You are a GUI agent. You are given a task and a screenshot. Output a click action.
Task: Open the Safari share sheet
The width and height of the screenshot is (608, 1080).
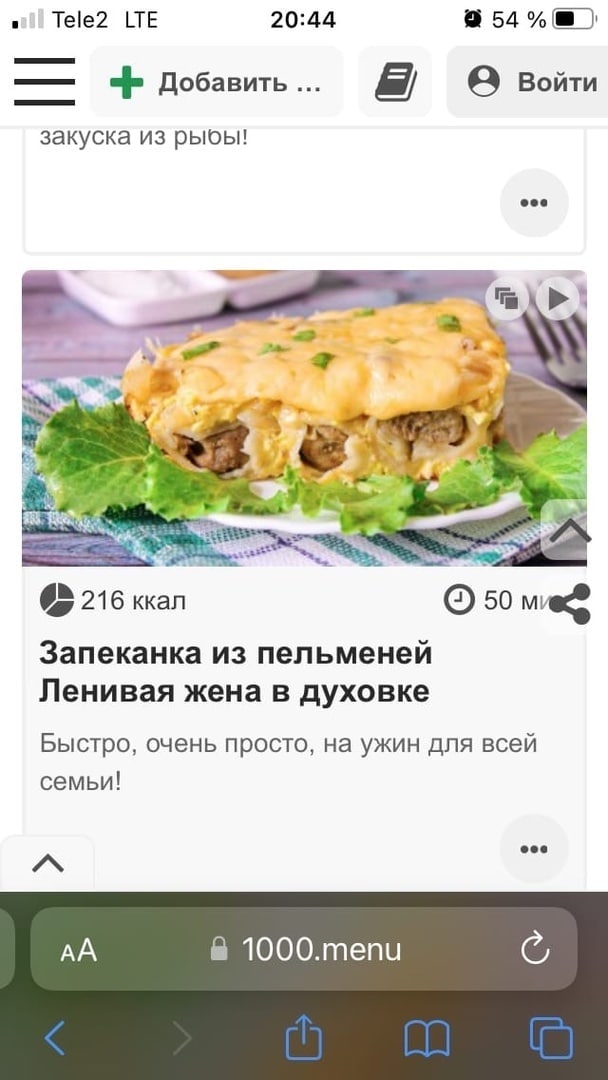[304, 1039]
